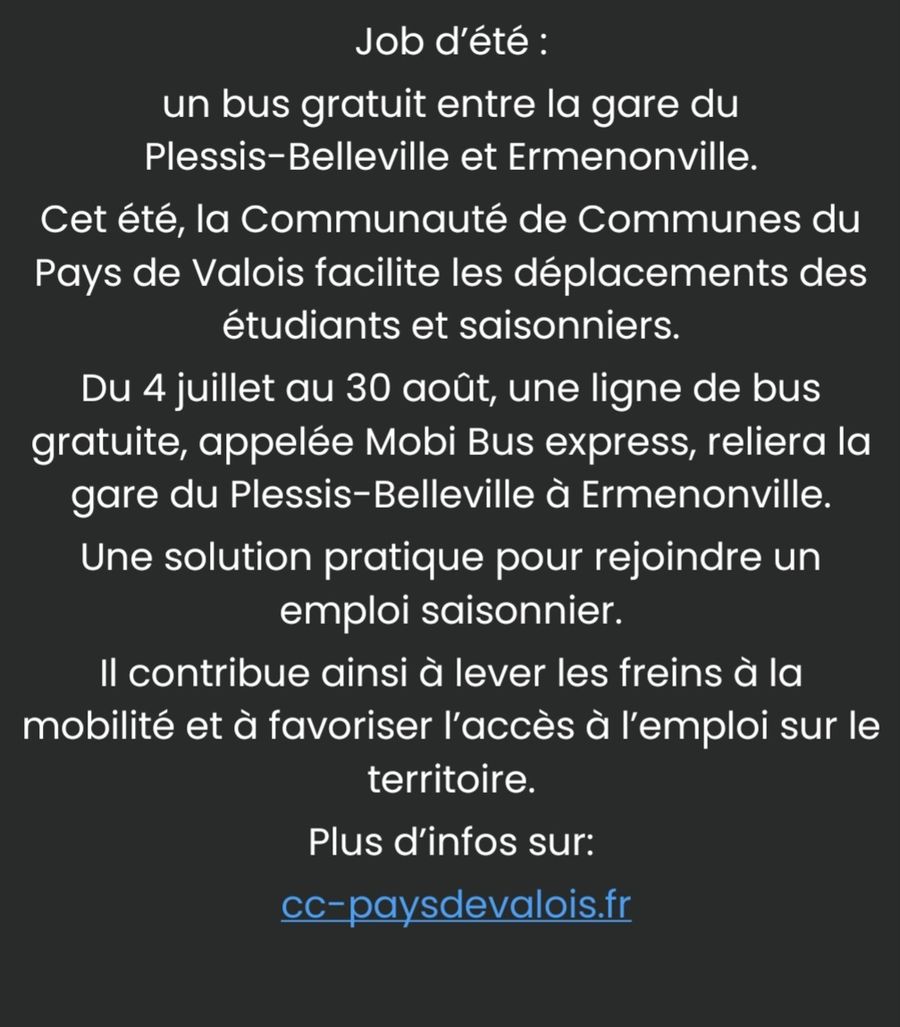The image size is (900, 1027).
Task: Open the cc-paysdevalois.fr link
Action: pyautogui.click(x=456, y=906)
